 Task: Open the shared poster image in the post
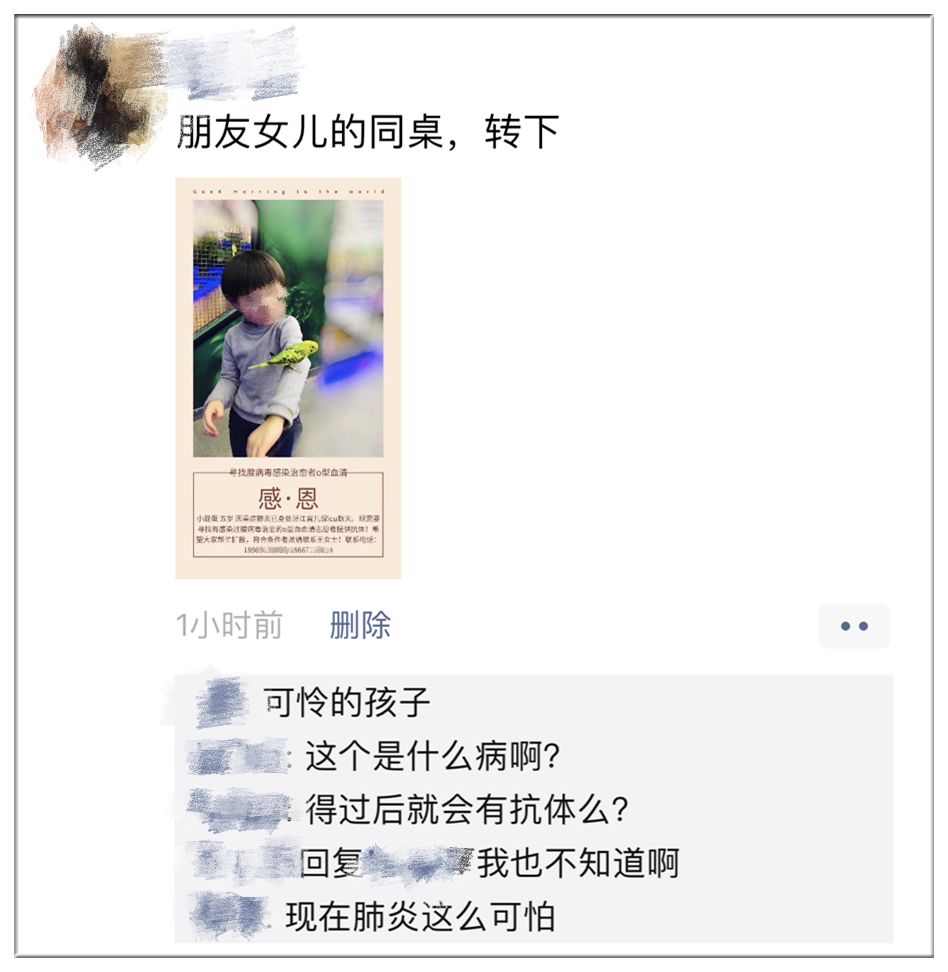tap(288, 378)
